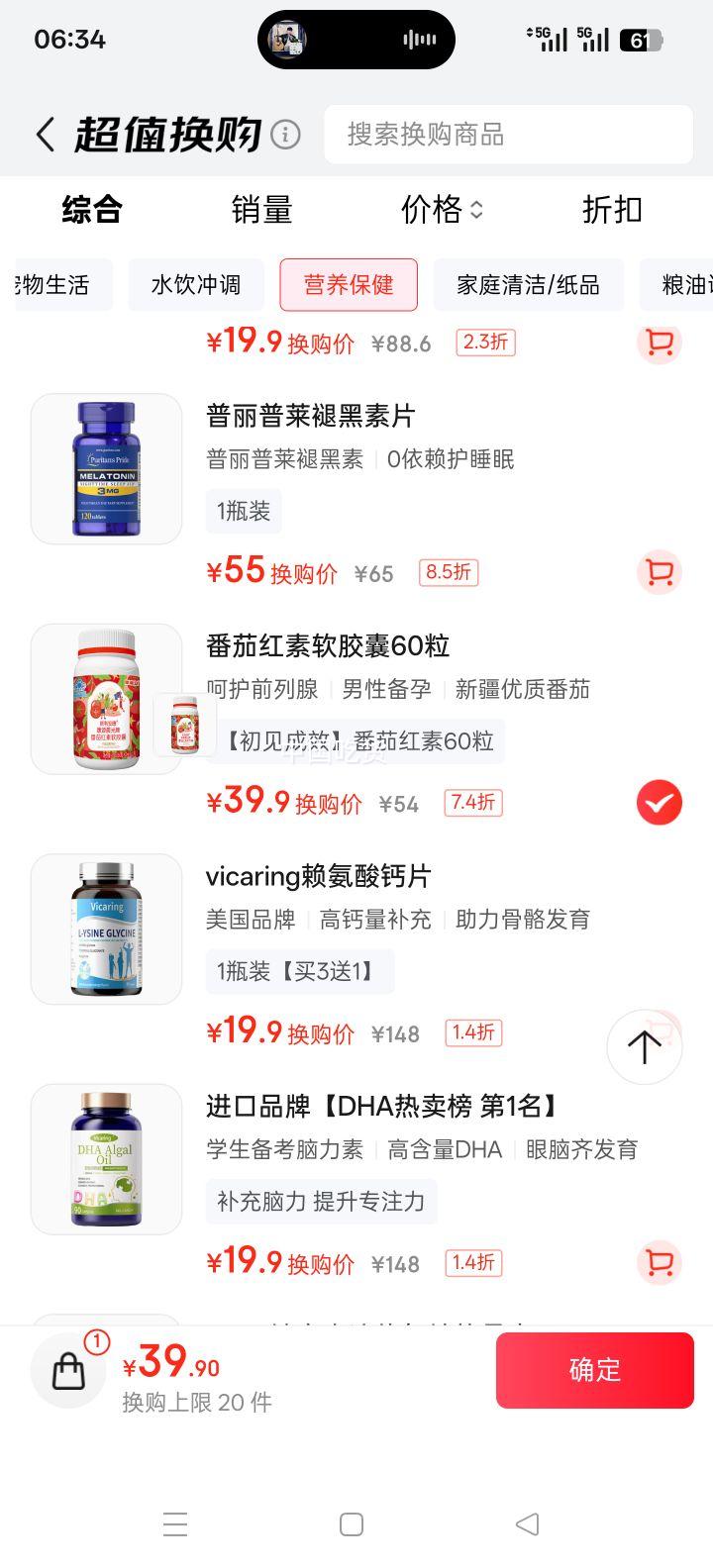
Task: Switch to the 综合 sort tab
Action: click(92, 210)
